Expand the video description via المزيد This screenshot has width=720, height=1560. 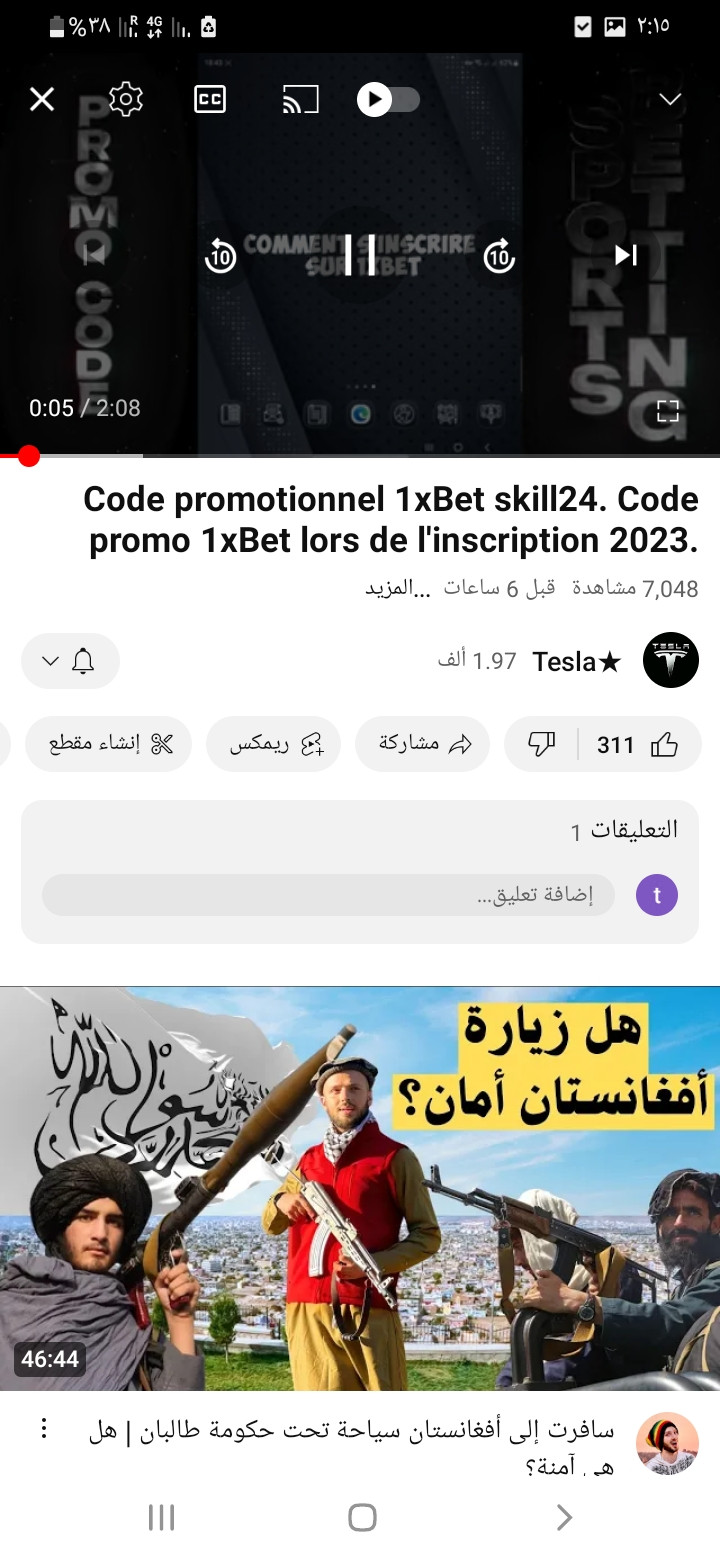(x=398, y=588)
